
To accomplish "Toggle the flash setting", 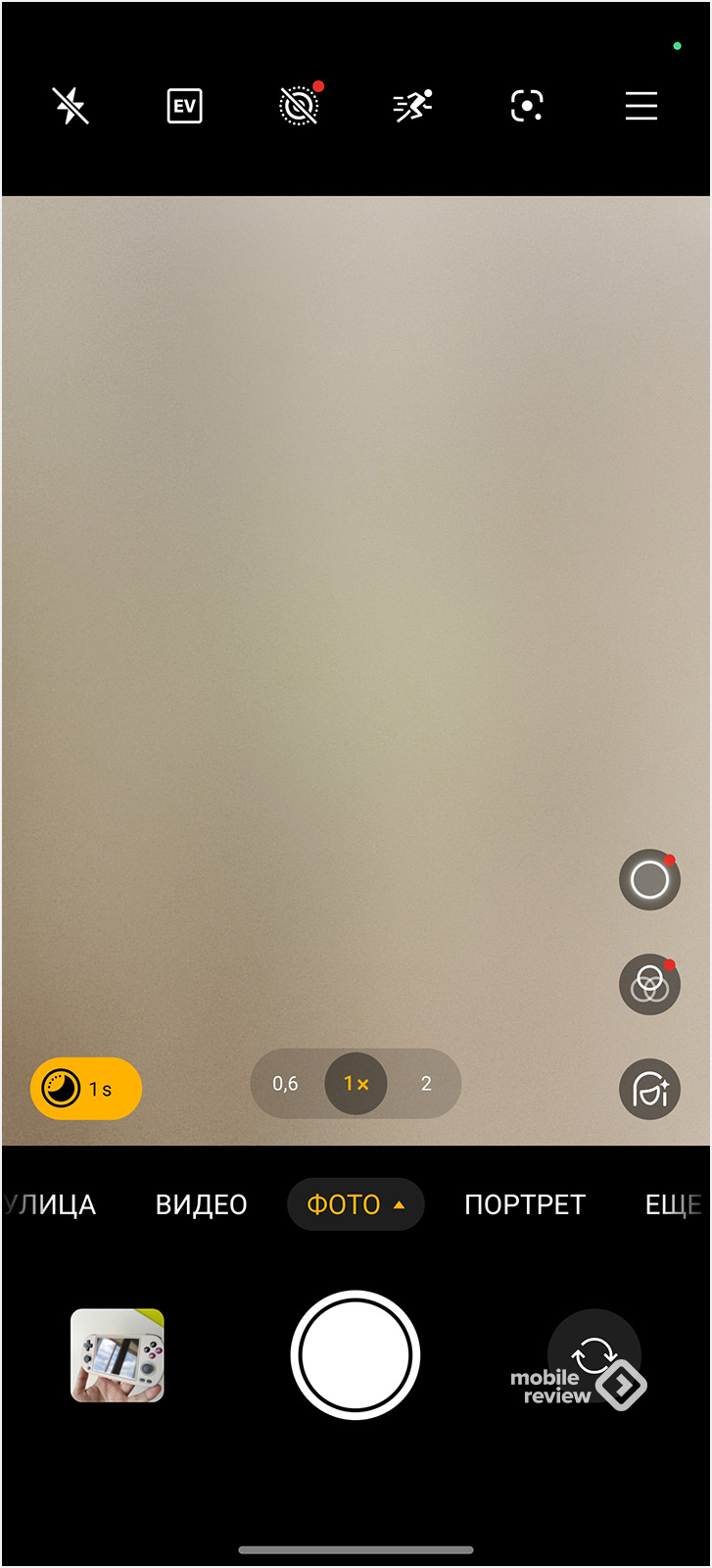I will [x=71, y=106].
